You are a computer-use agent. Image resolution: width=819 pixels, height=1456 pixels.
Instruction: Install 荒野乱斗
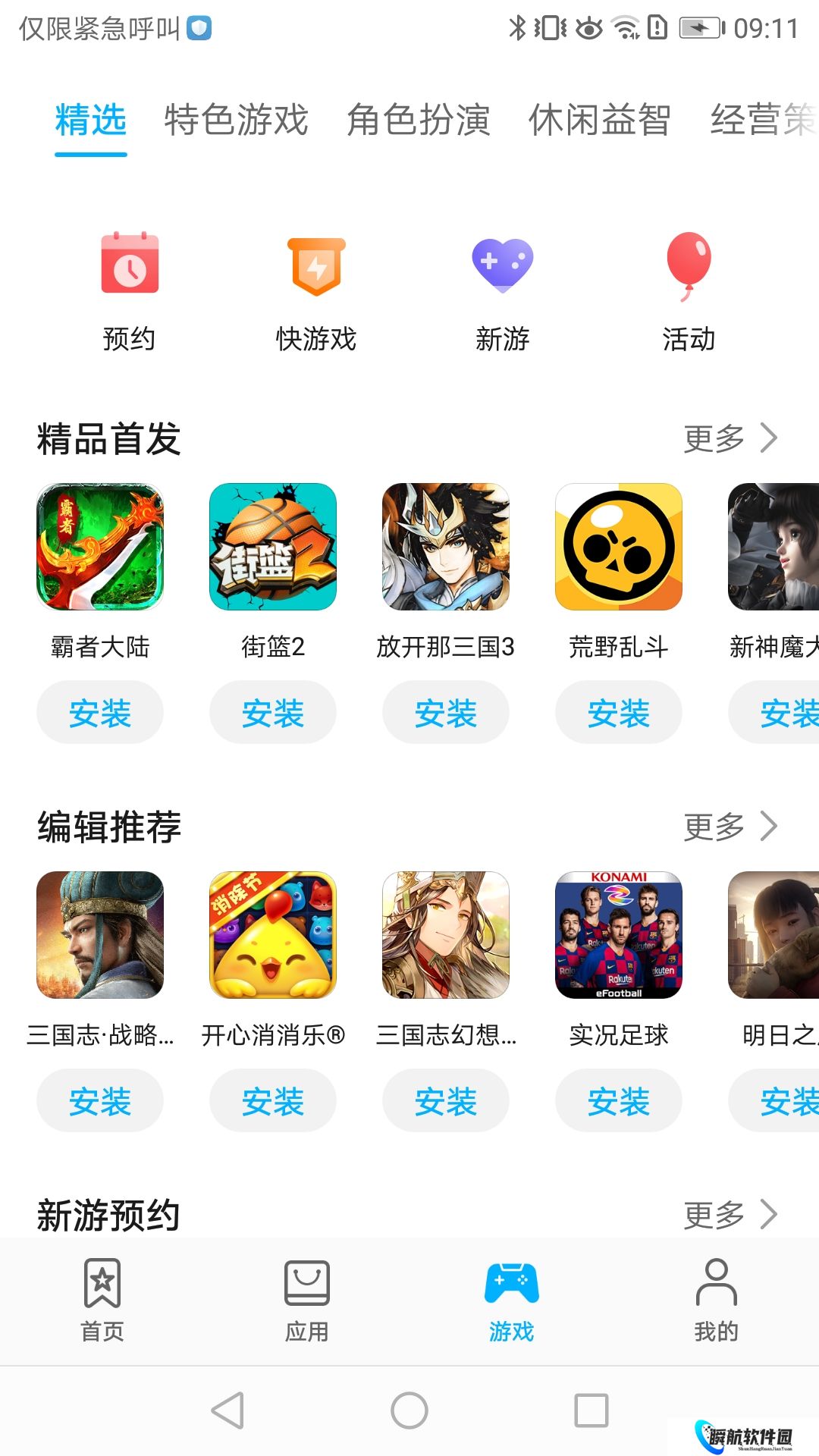619,713
